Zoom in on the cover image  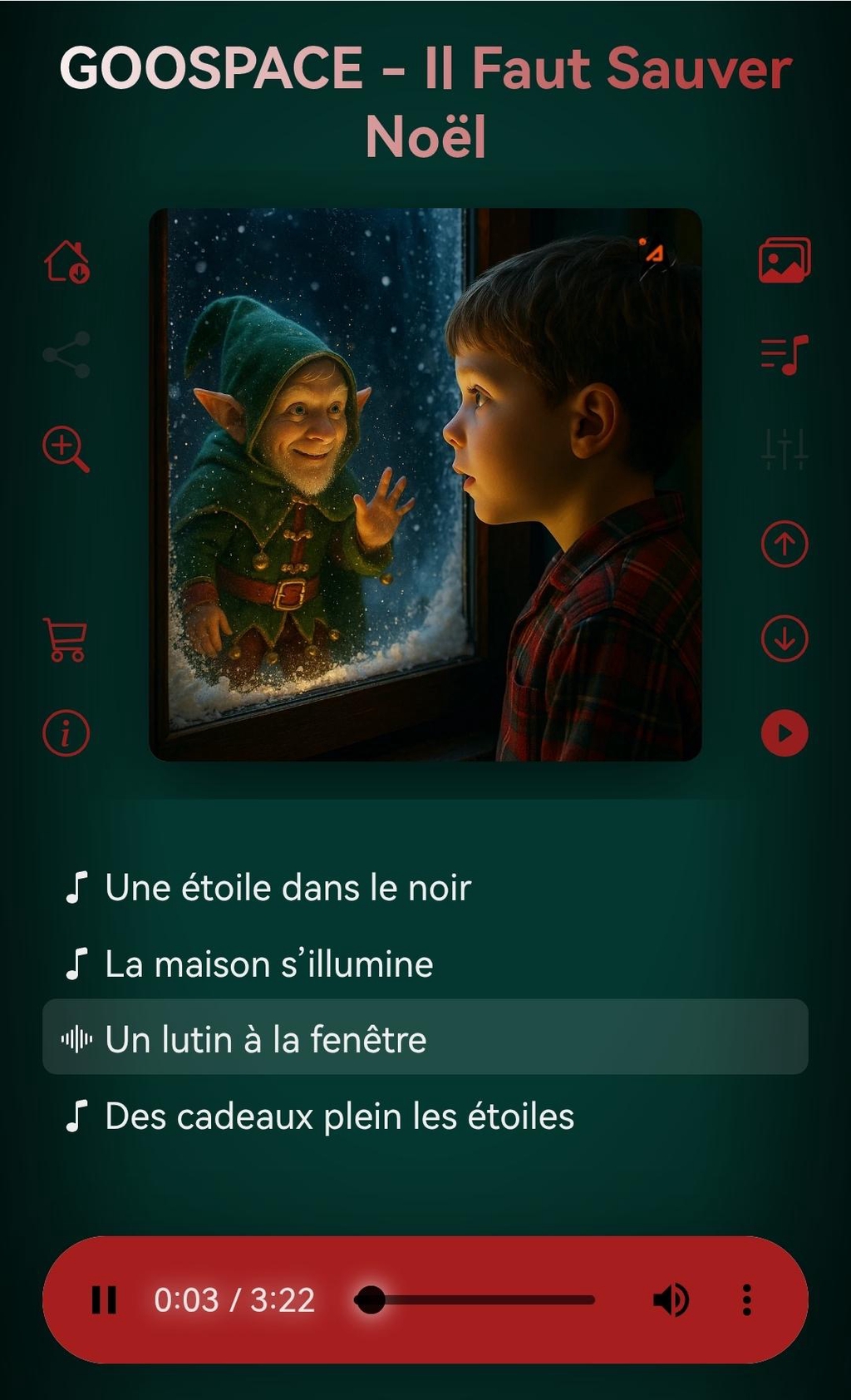click(x=66, y=449)
